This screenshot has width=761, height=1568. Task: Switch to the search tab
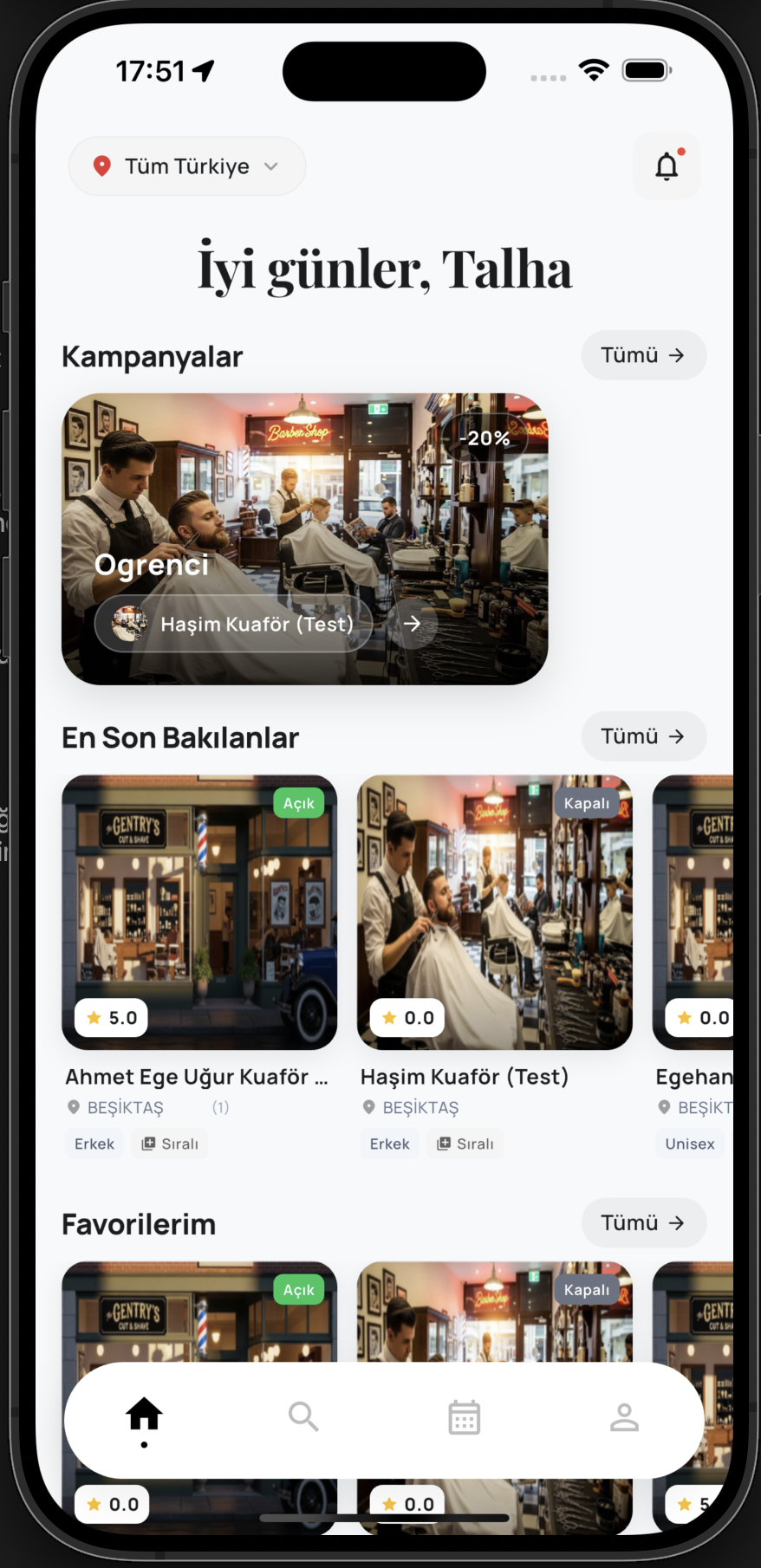click(x=303, y=1417)
